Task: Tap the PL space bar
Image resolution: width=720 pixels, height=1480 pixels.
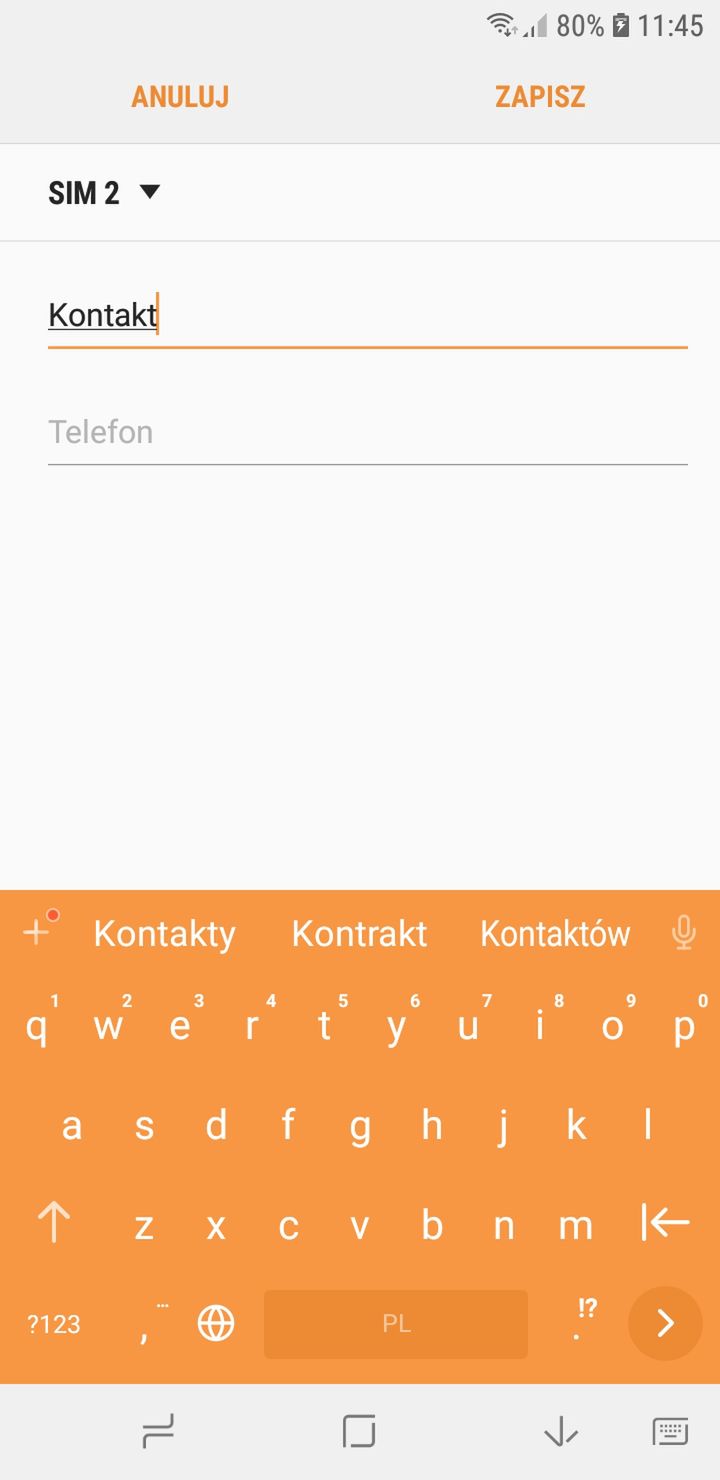Action: [396, 1324]
